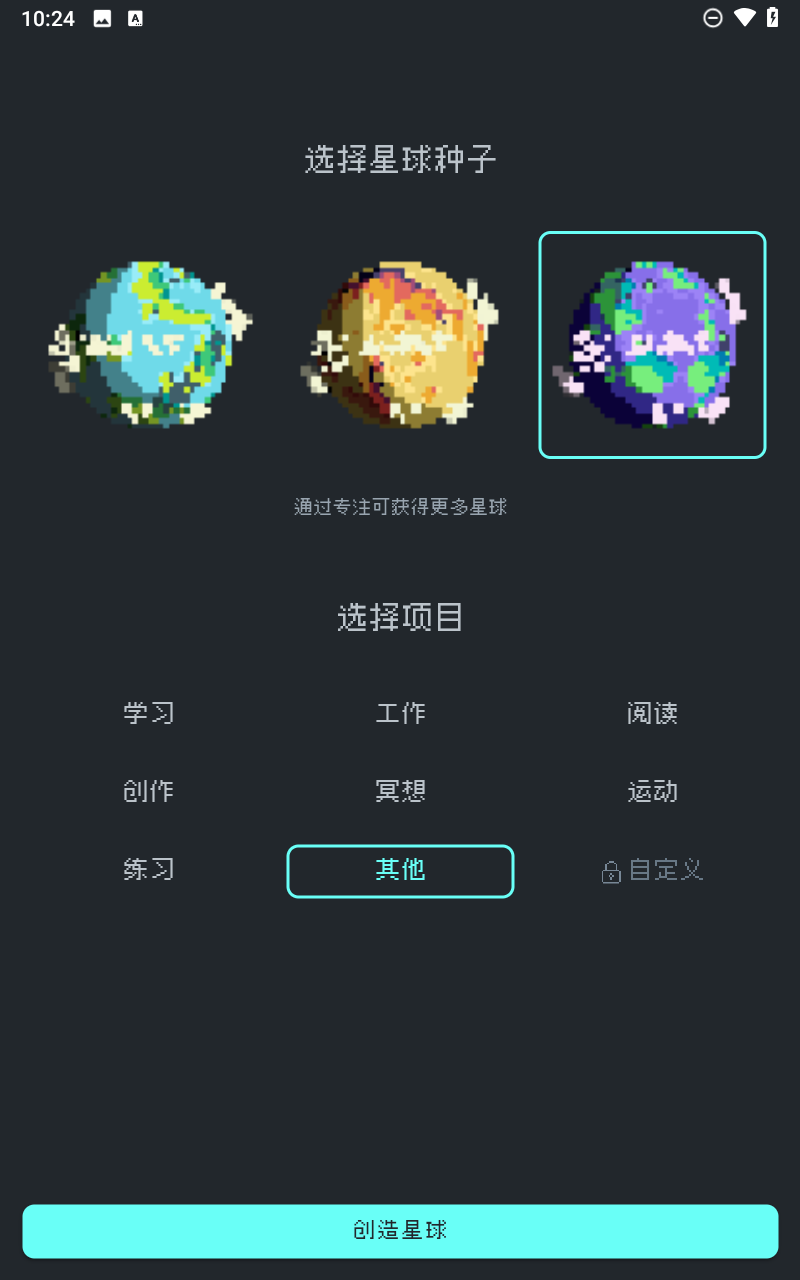800x1280 pixels.
Task: Click the Wi-Fi icon in status bar
Action: click(745, 17)
